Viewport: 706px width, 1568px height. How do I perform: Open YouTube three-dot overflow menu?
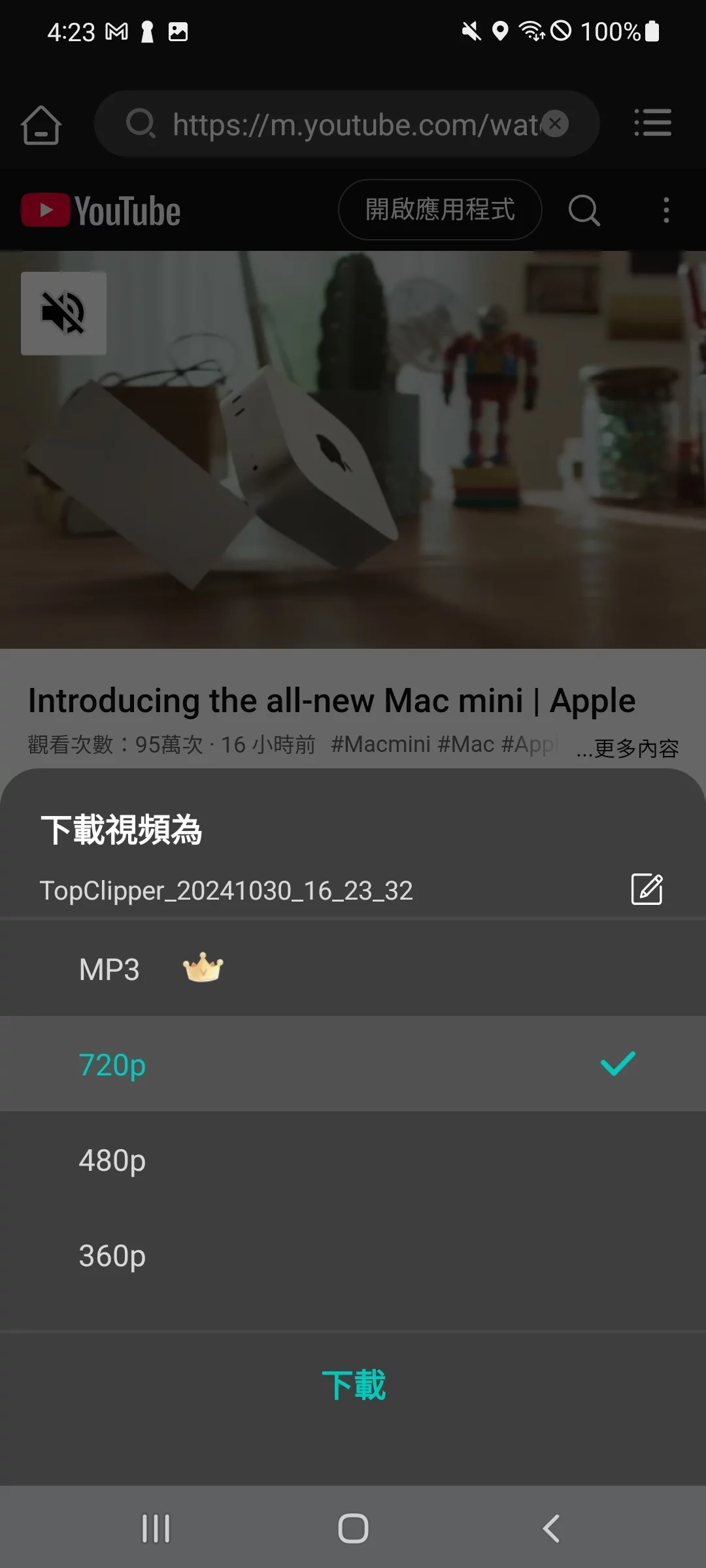point(666,210)
